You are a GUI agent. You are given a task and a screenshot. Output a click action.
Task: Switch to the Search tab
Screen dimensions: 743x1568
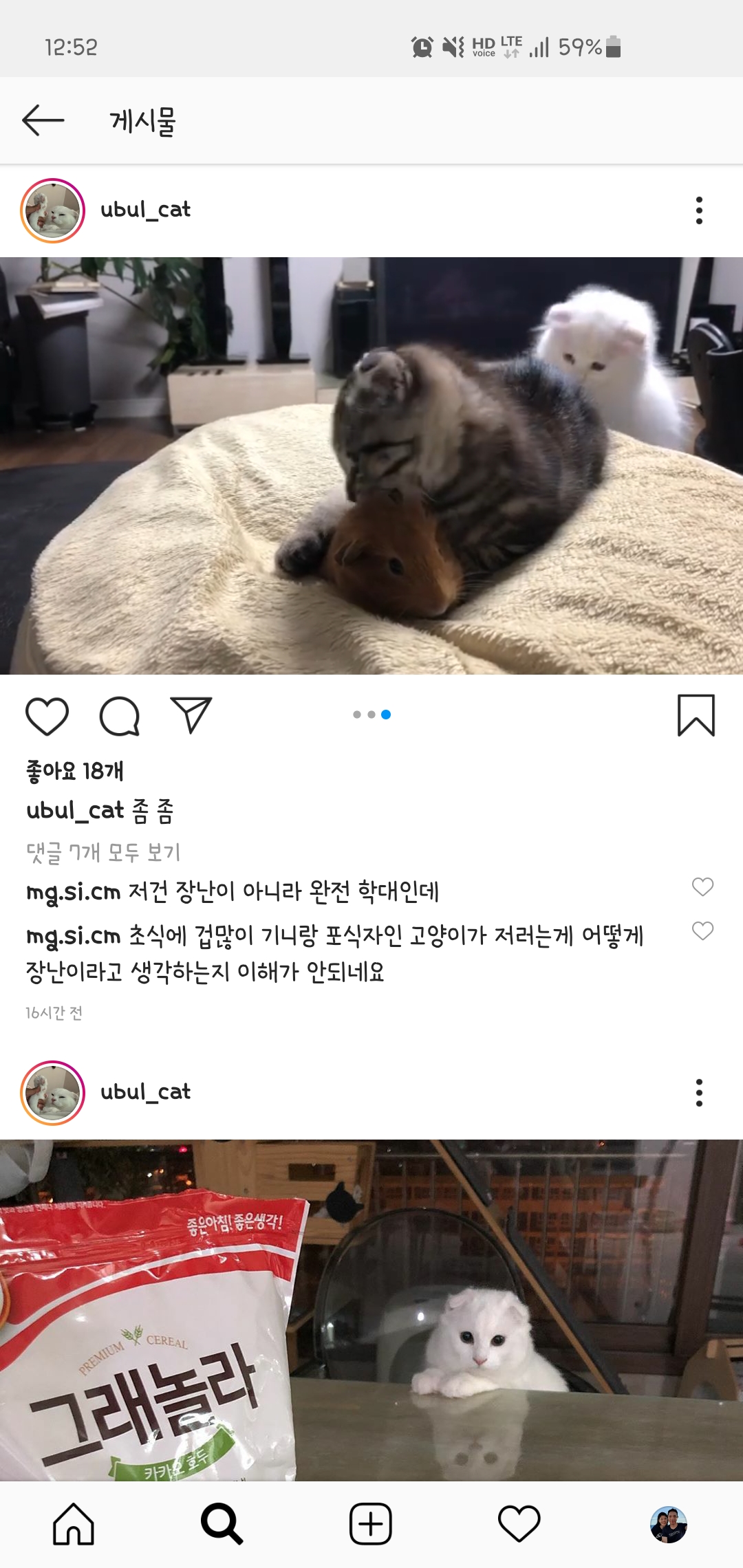point(222,1524)
